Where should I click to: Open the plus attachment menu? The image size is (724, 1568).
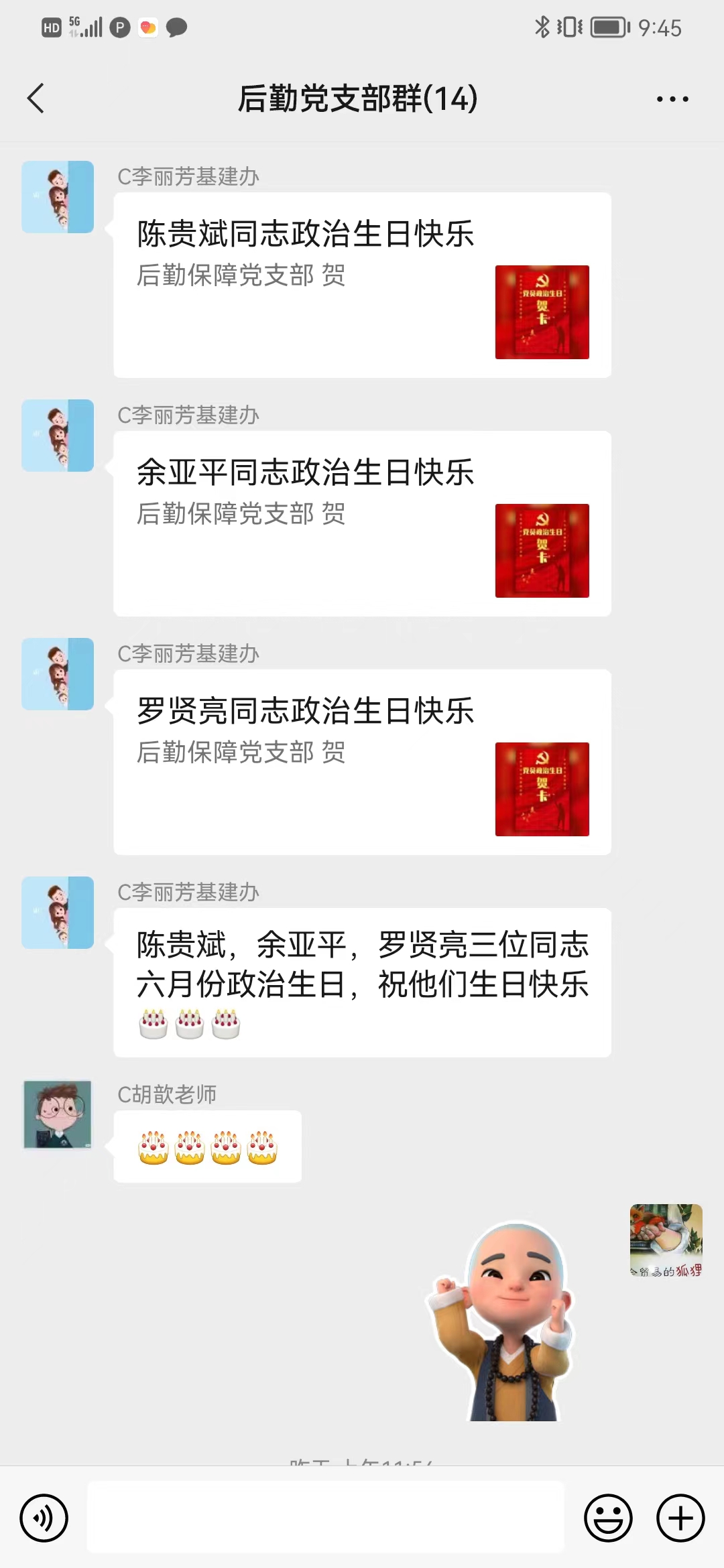pyautogui.click(x=680, y=1518)
